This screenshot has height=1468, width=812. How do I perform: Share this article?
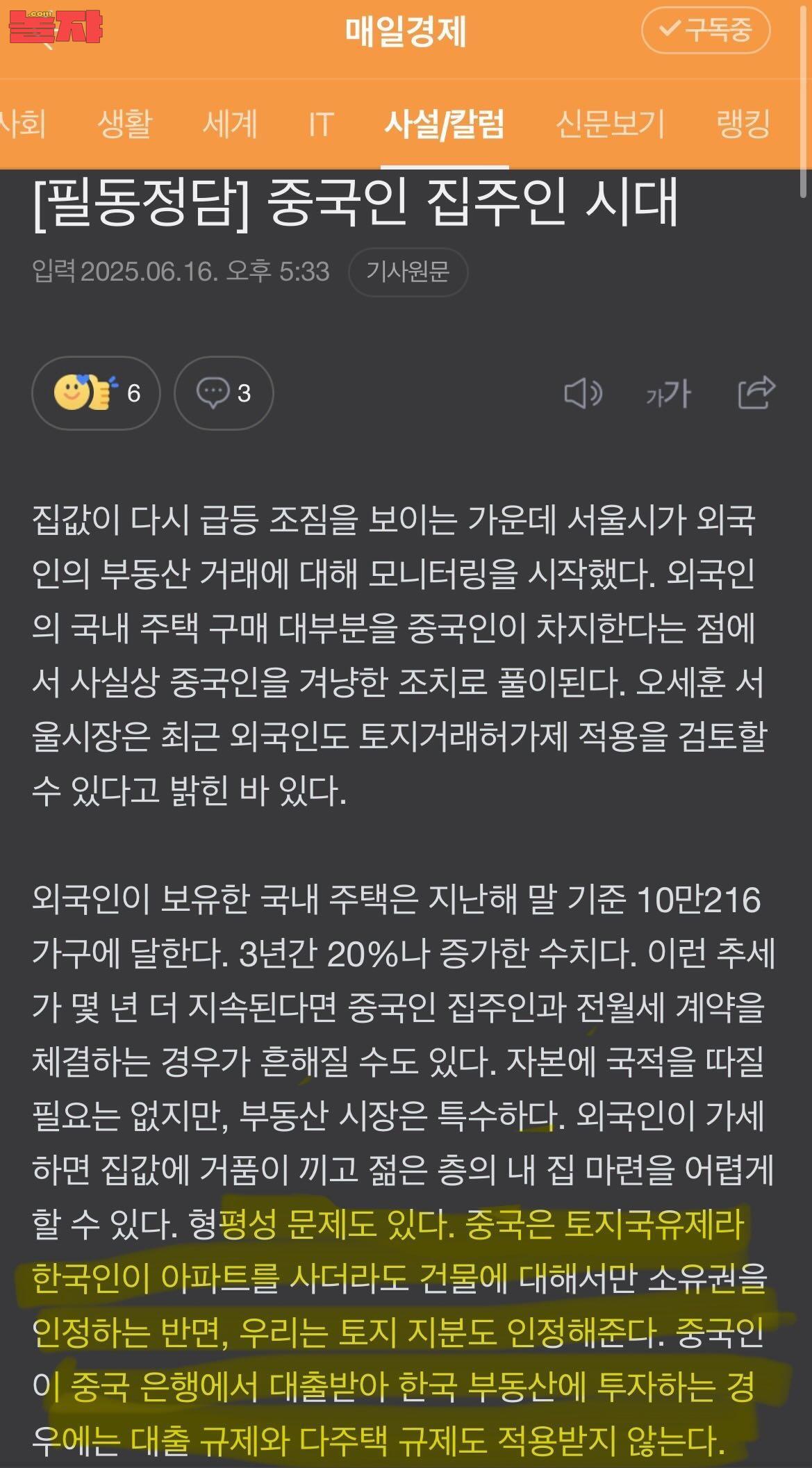click(756, 393)
